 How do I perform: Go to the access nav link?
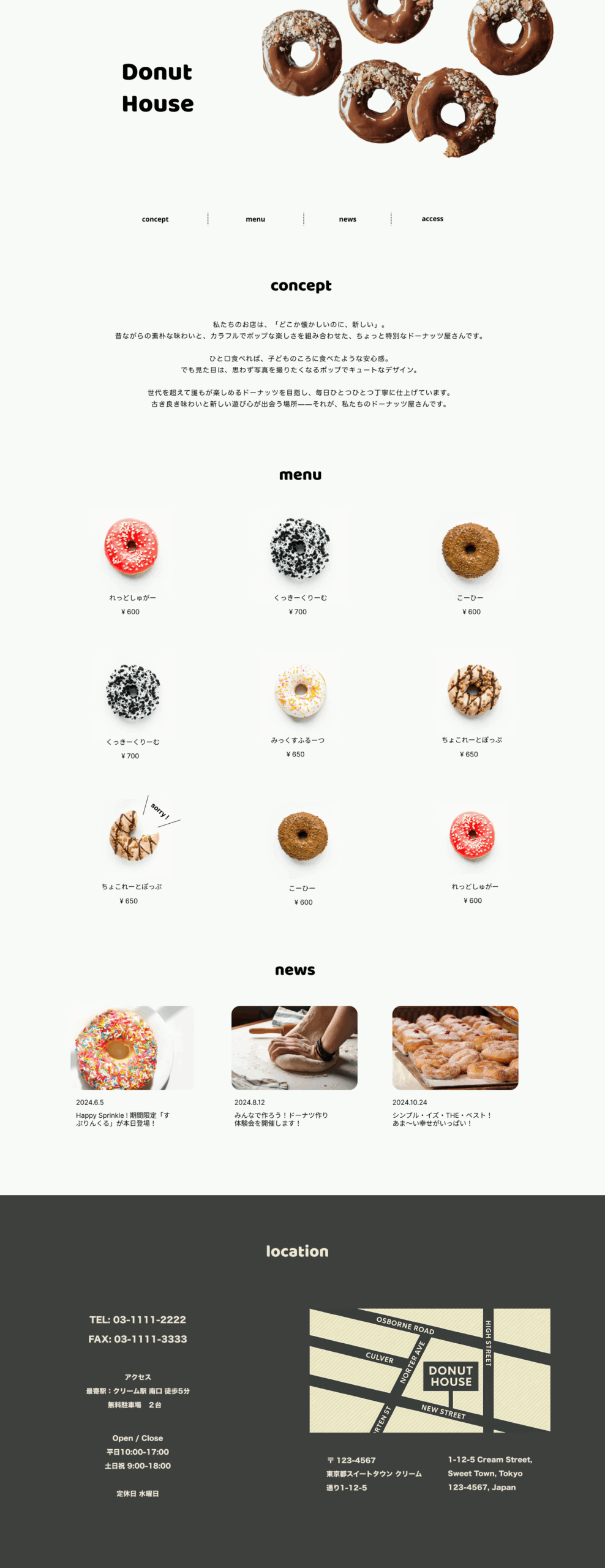point(432,219)
